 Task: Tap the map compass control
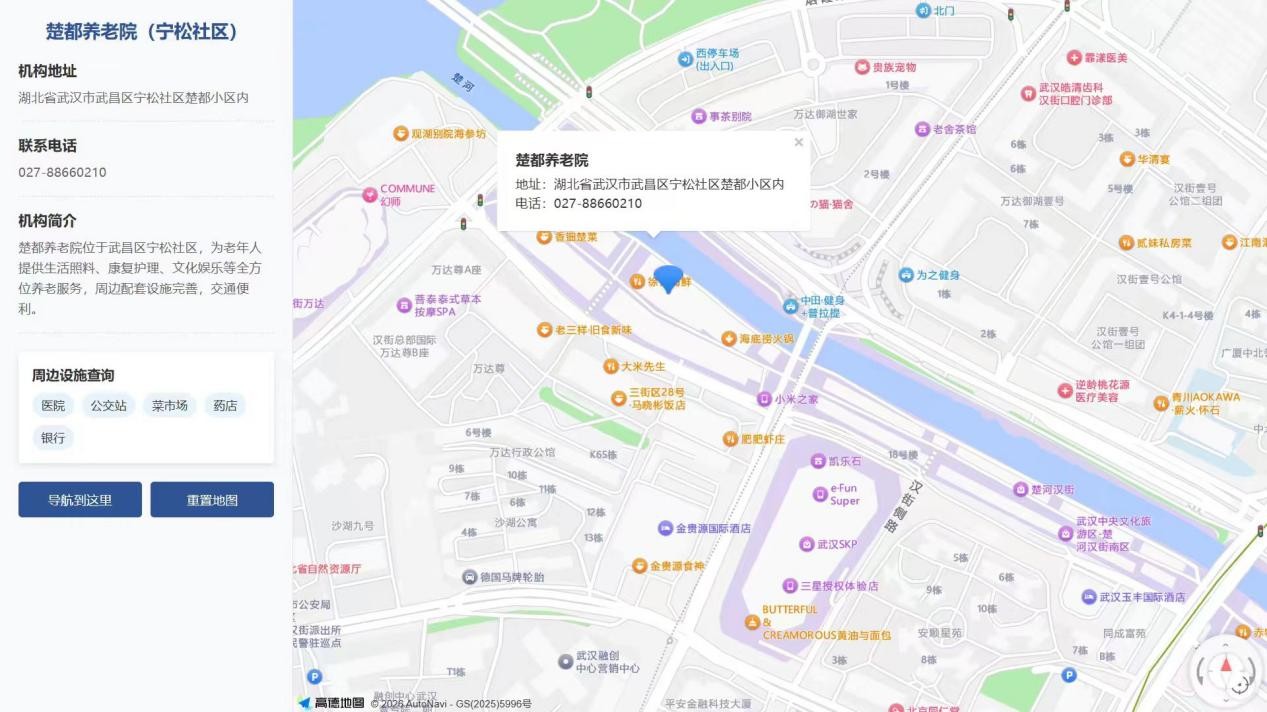tap(1226, 668)
